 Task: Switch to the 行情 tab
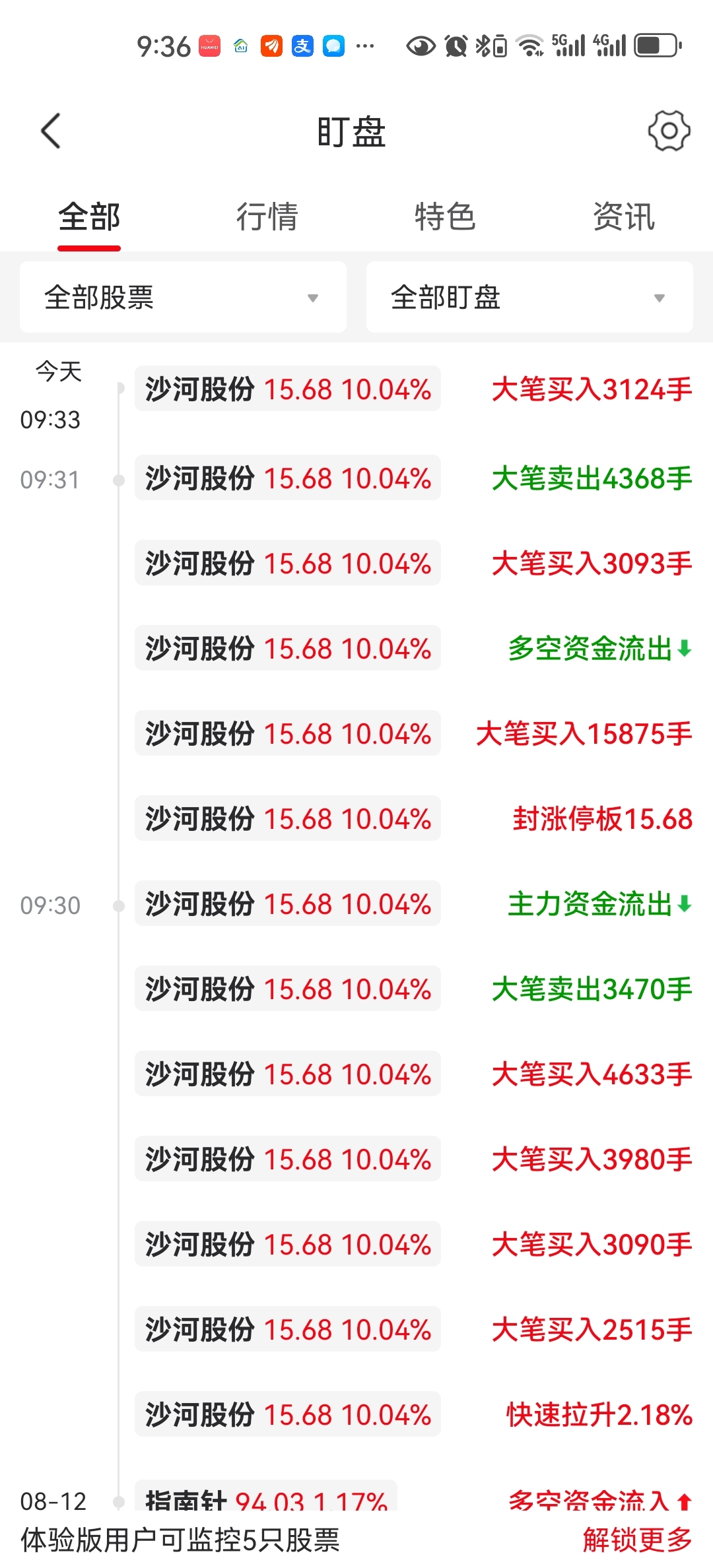click(x=267, y=216)
